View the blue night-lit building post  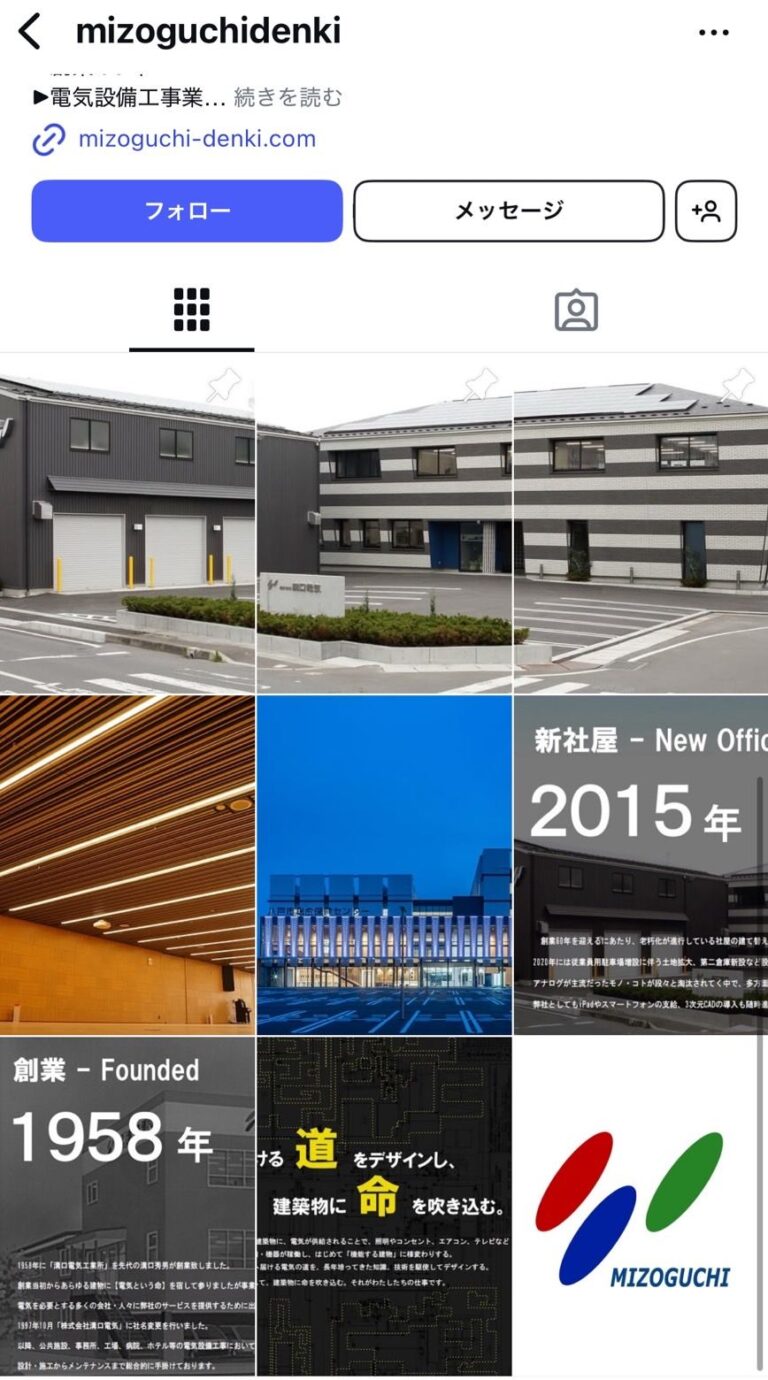(384, 865)
